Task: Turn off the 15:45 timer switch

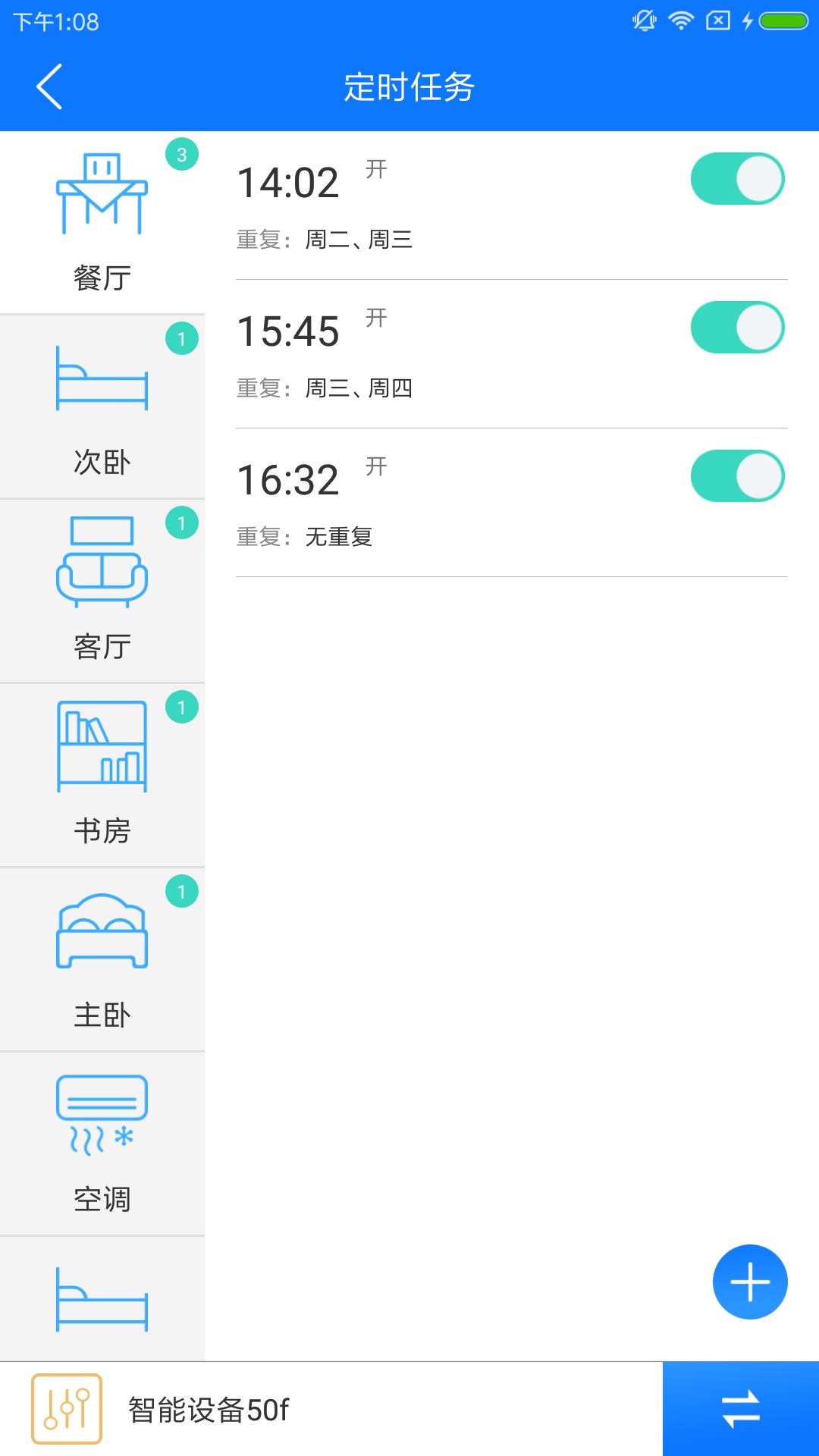Action: tap(736, 326)
